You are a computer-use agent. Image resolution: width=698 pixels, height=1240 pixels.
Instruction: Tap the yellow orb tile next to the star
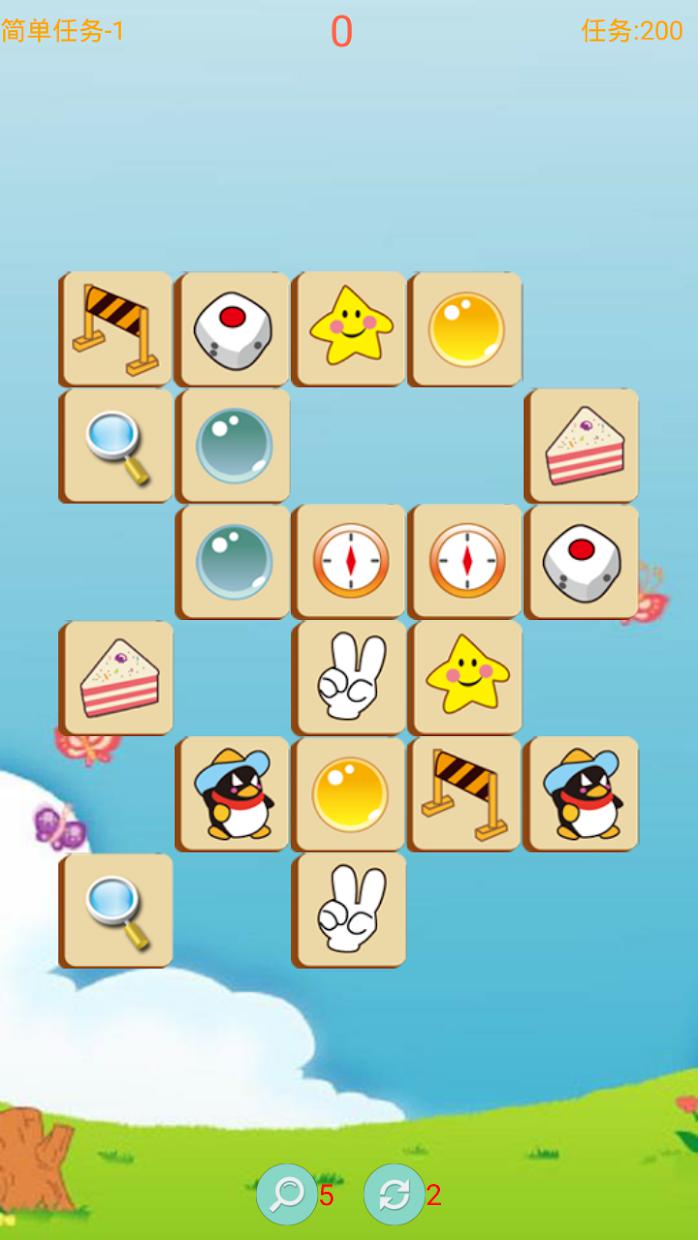pos(466,328)
